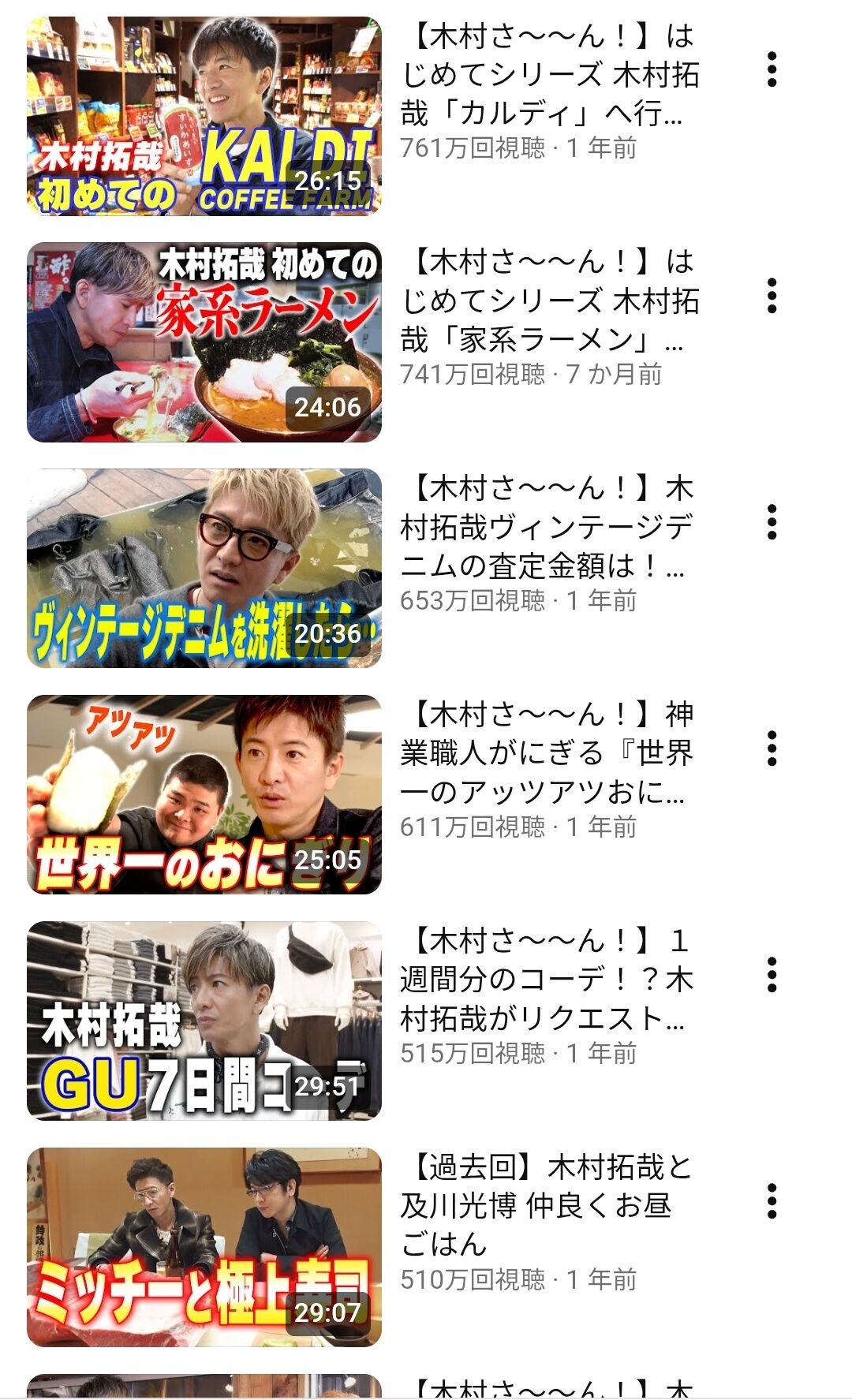Open the 世界一のおにぎり video
This screenshot has height=1400, width=852.
pyautogui.click(x=204, y=795)
